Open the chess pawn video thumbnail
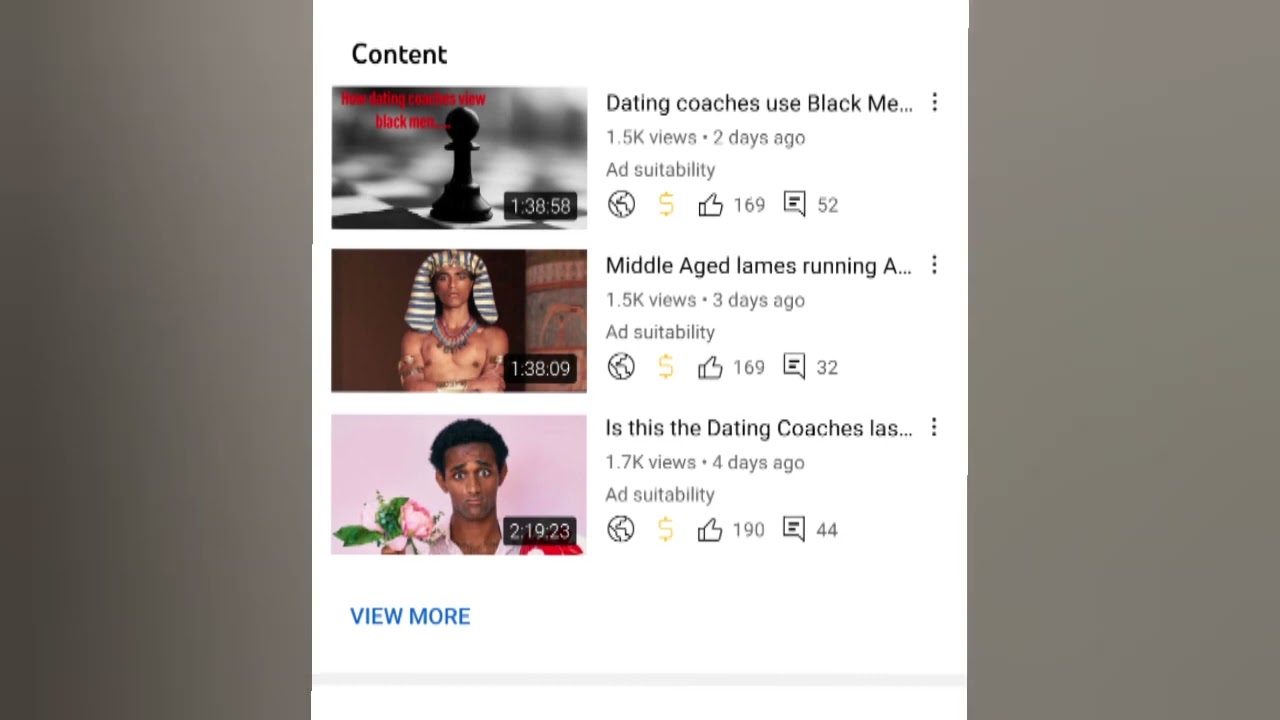The width and height of the screenshot is (1280, 720). pos(459,157)
